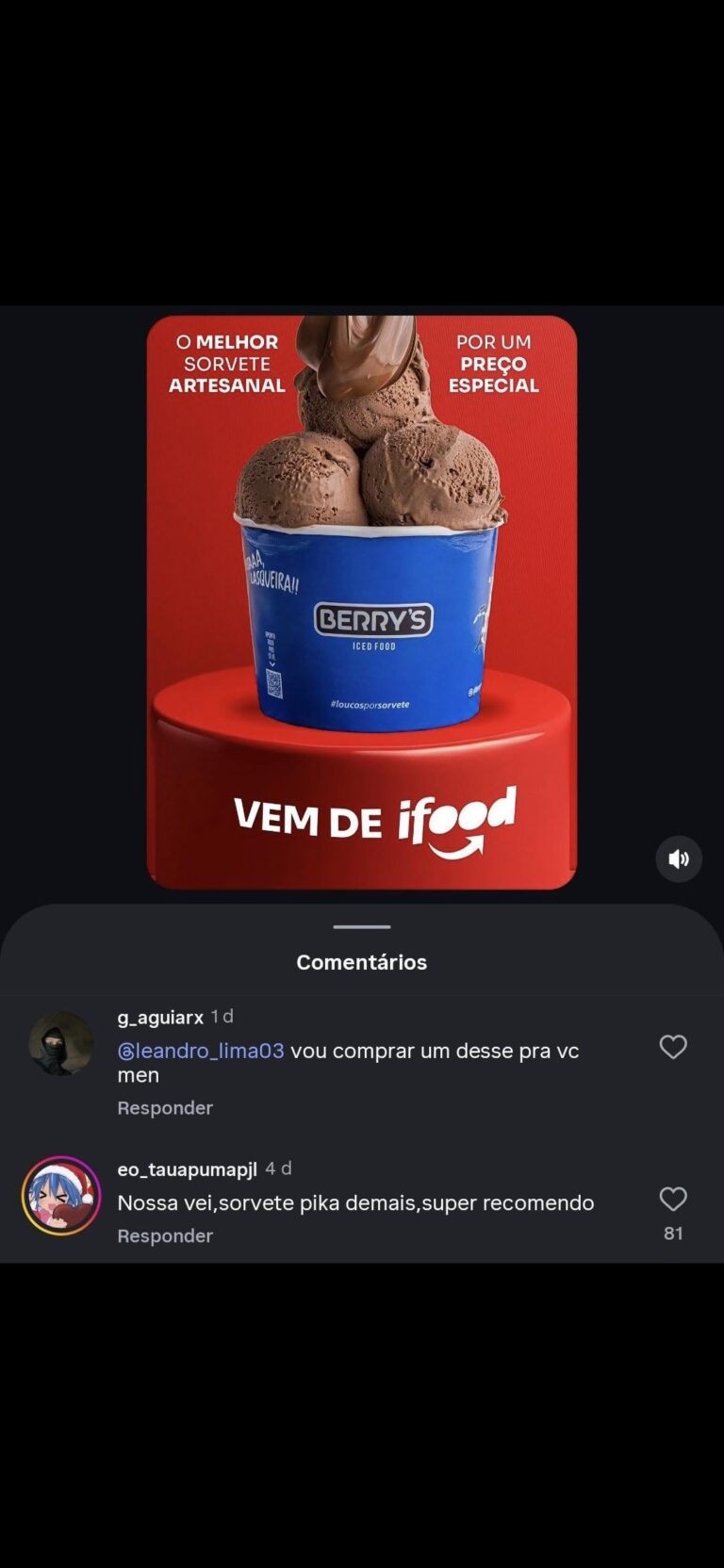
Task: Open the Berry's ice cream ad
Action: tap(362, 601)
